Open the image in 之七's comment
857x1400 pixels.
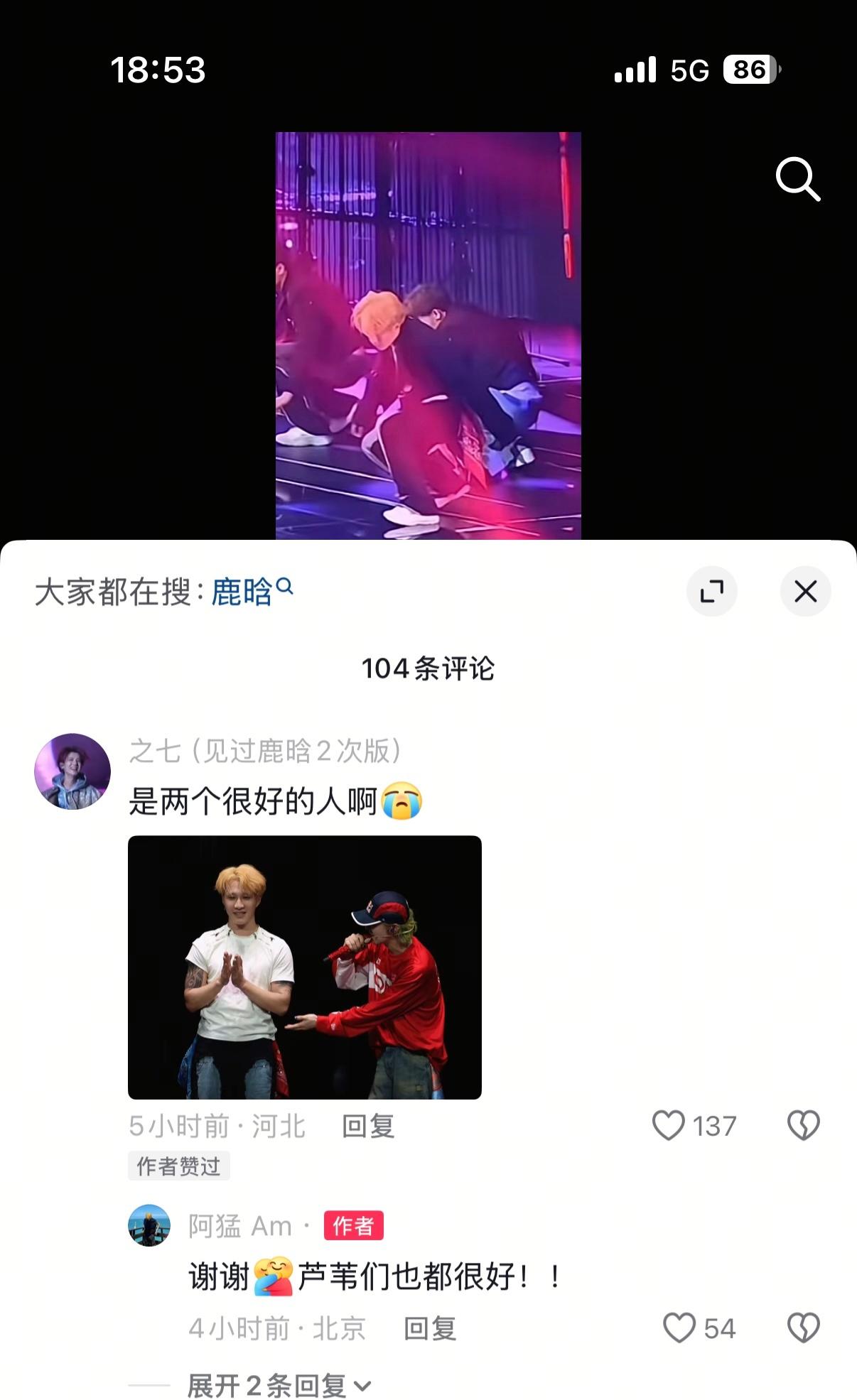coord(304,967)
